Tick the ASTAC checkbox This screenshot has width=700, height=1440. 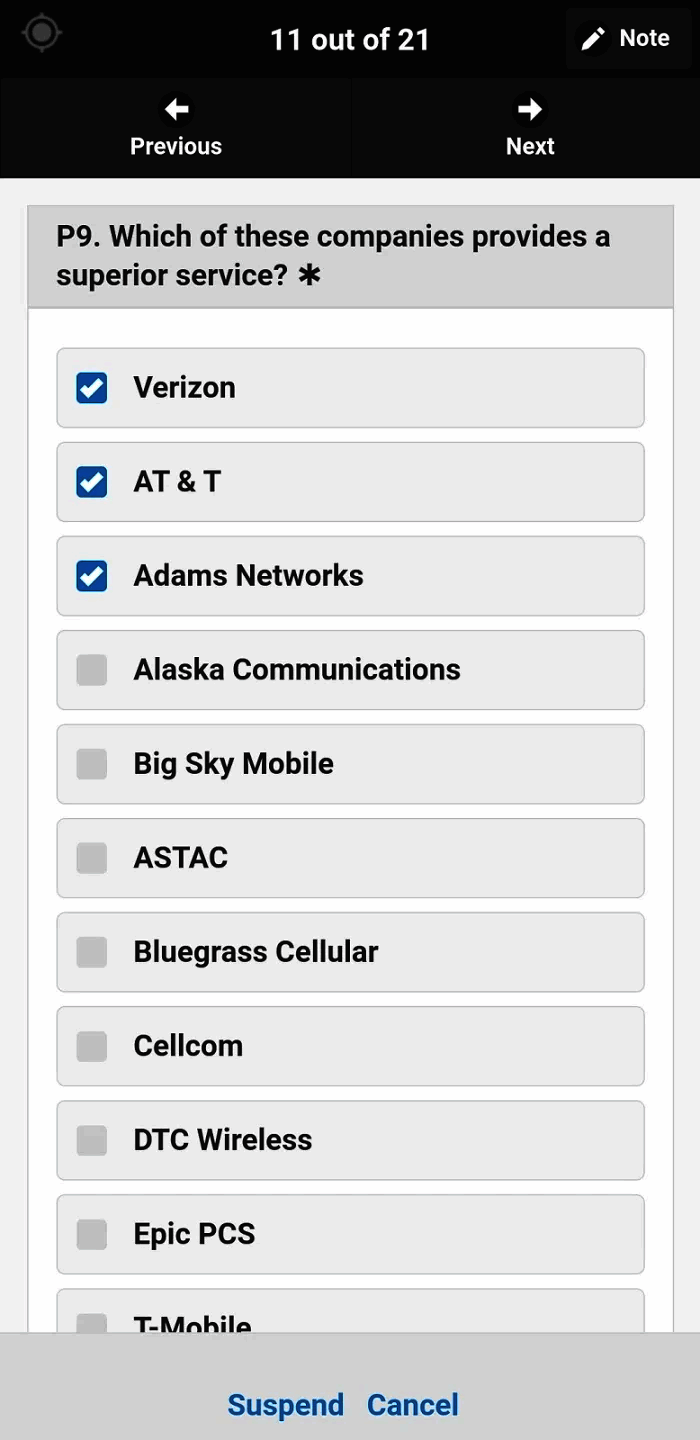click(x=92, y=858)
